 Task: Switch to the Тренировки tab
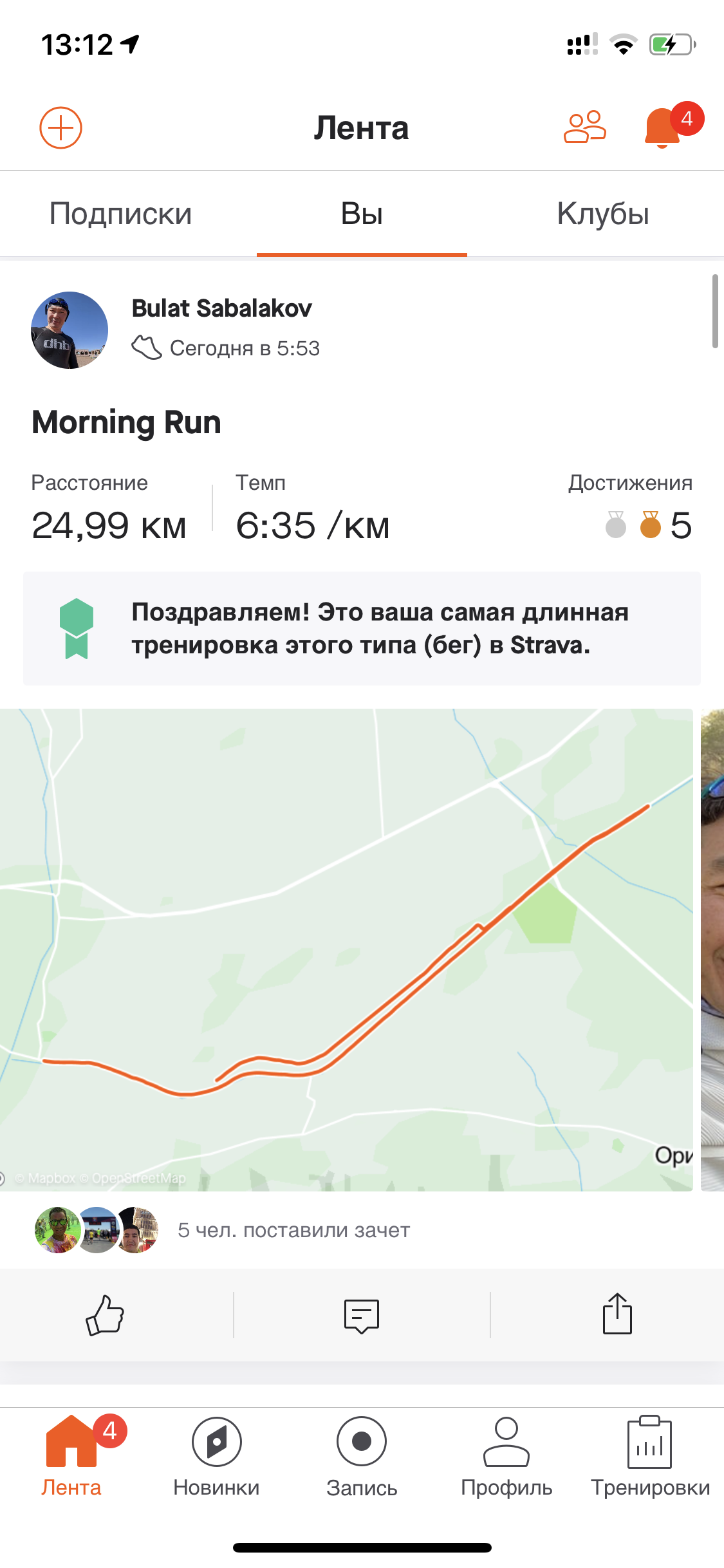pyautogui.click(x=650, y=1456)
